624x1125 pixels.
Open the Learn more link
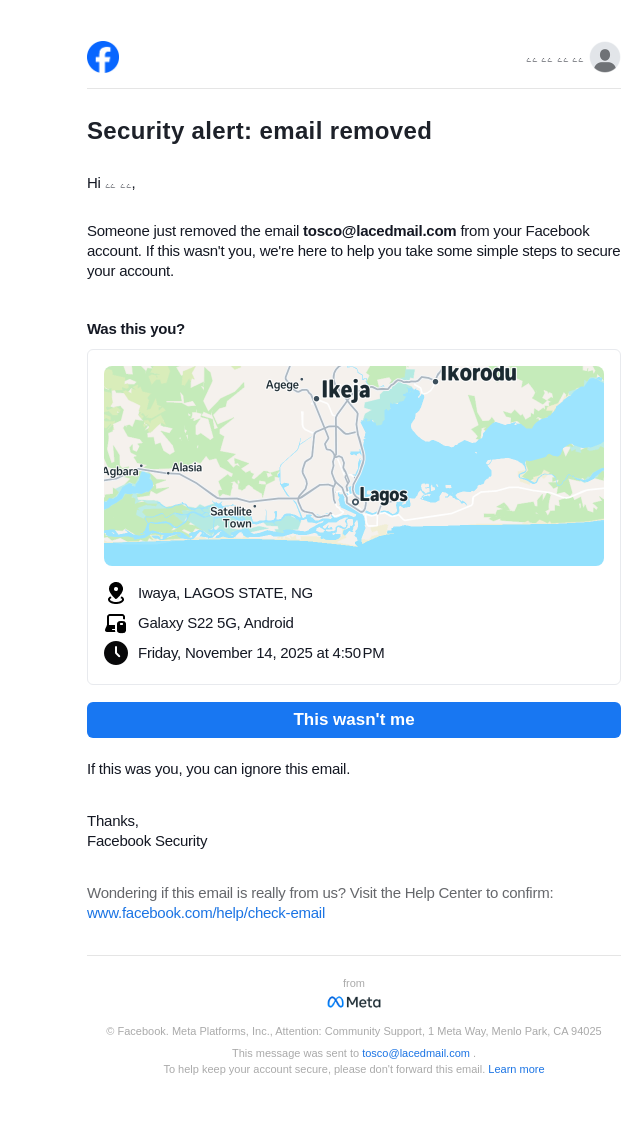click(516, 1069)
